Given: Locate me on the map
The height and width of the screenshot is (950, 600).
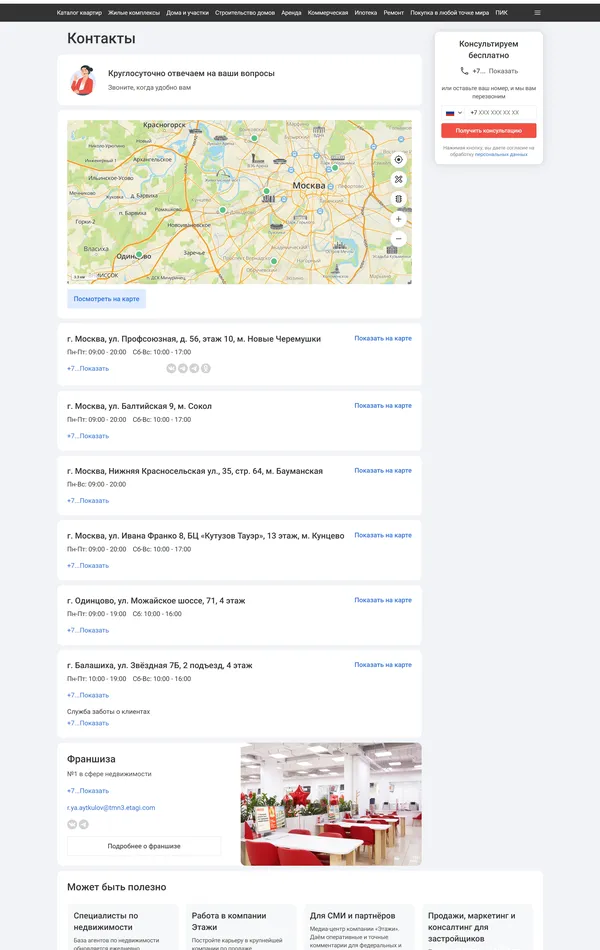Looking at the screenshot, I should (398, 159).
